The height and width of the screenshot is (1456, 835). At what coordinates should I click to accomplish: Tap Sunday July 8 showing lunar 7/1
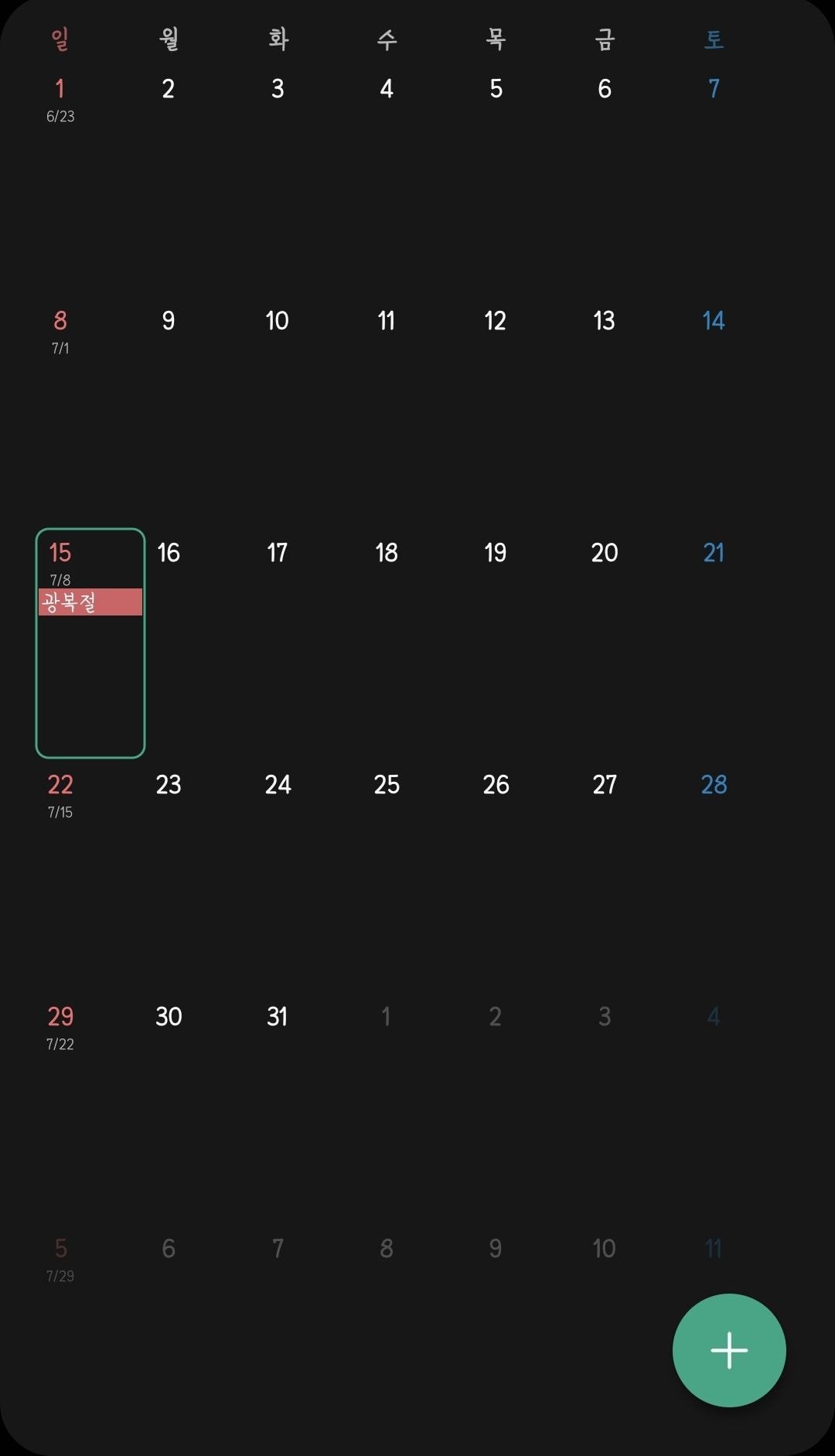point(60,321)
